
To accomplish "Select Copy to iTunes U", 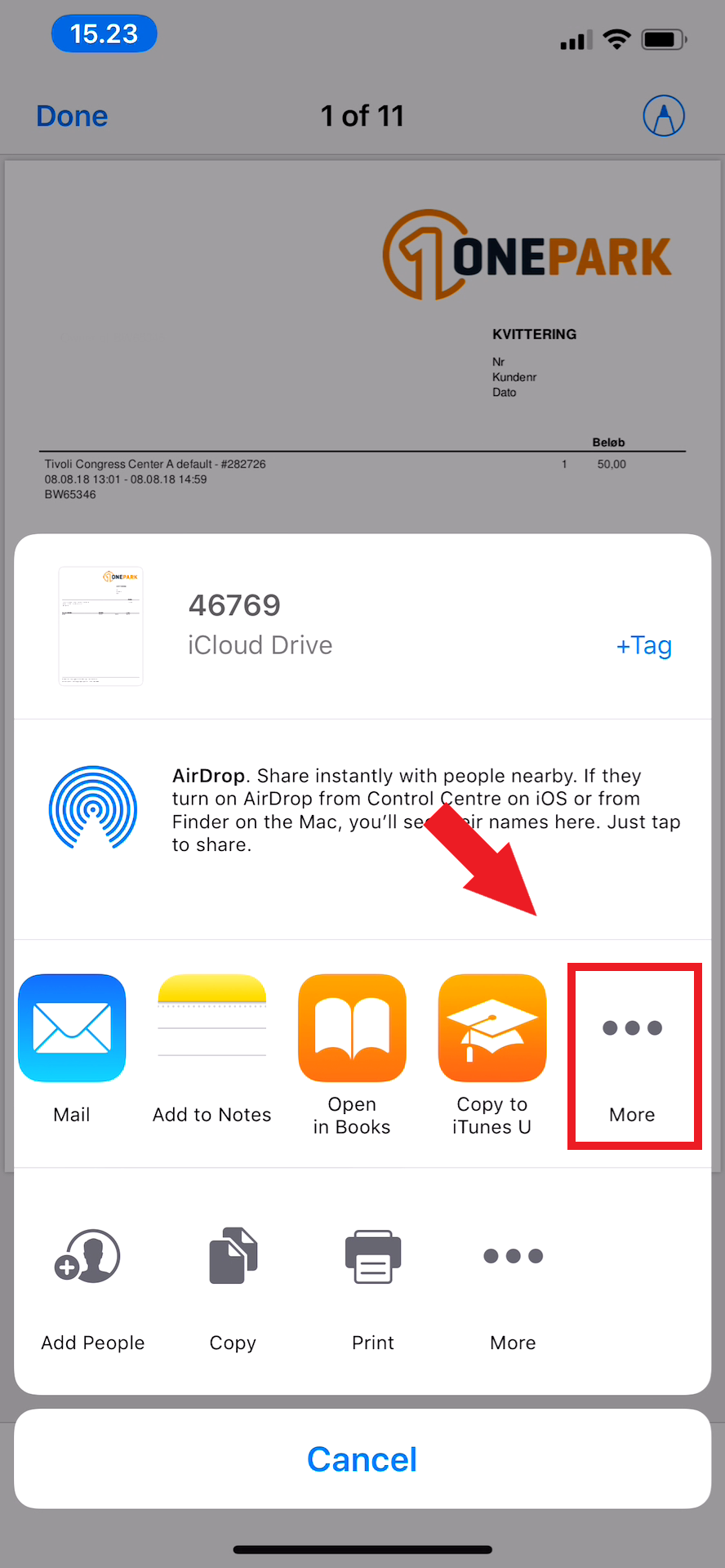I will click(x=492, y=1053).
